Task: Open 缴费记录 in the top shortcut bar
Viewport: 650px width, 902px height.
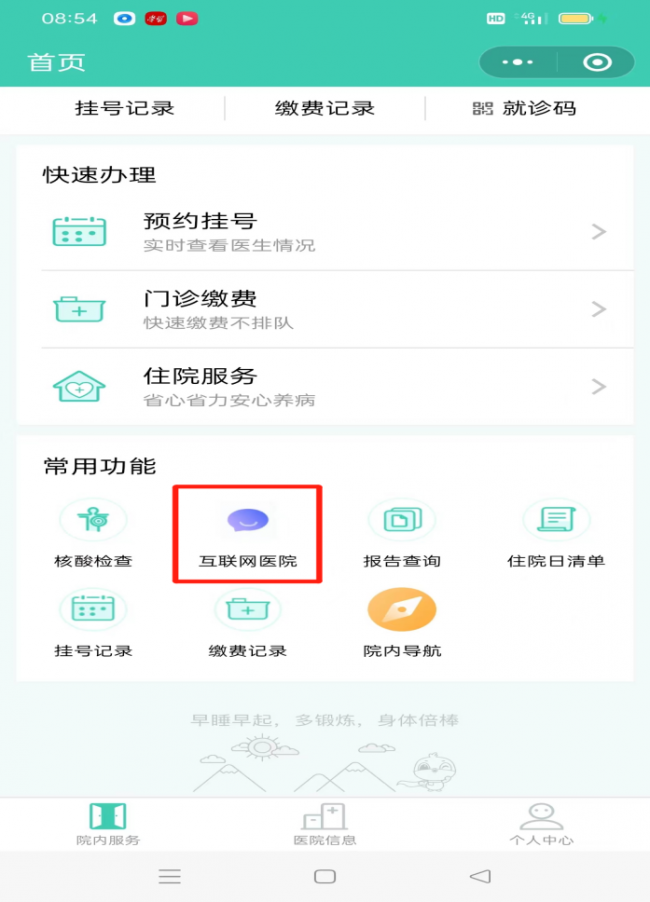Action: [325, 108]
